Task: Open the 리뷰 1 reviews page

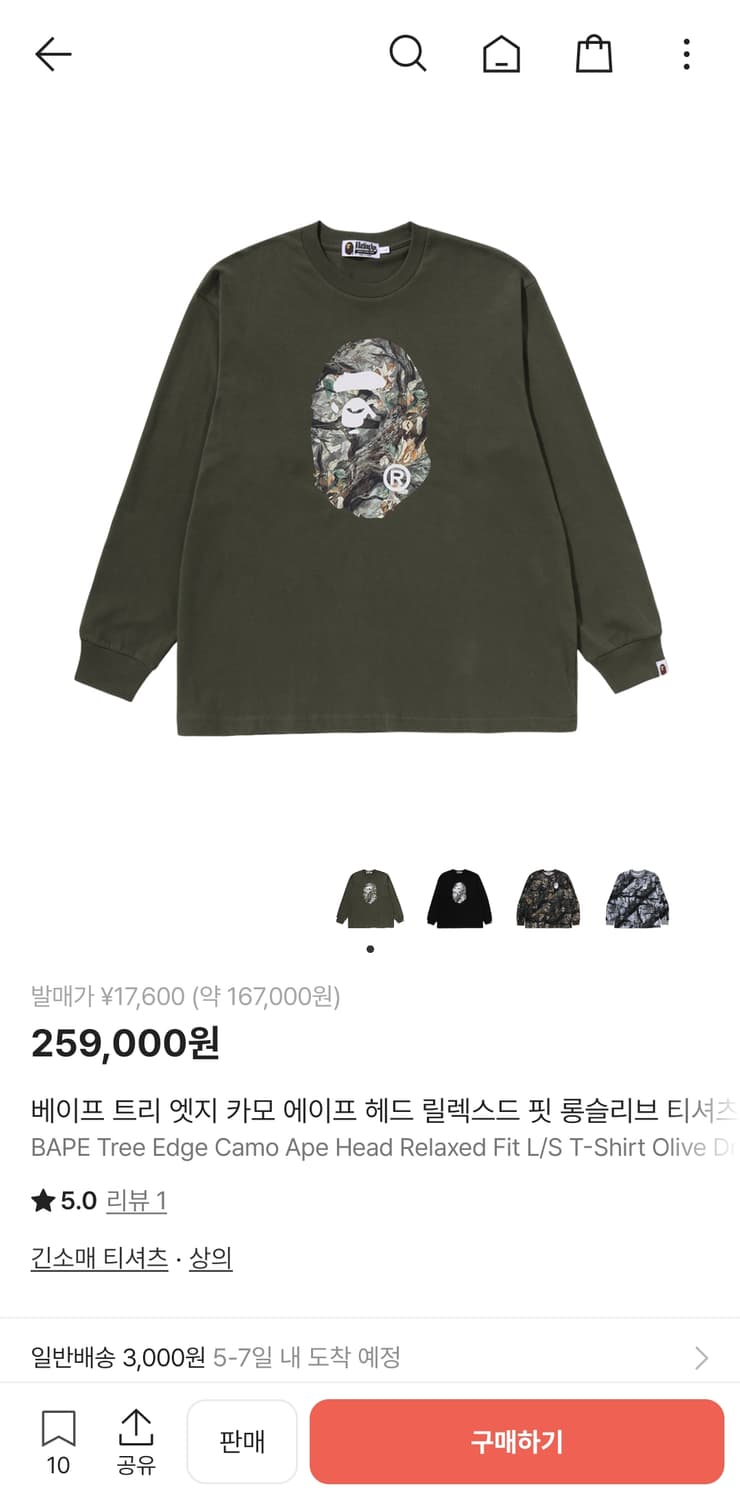Action: (137, 1200)
